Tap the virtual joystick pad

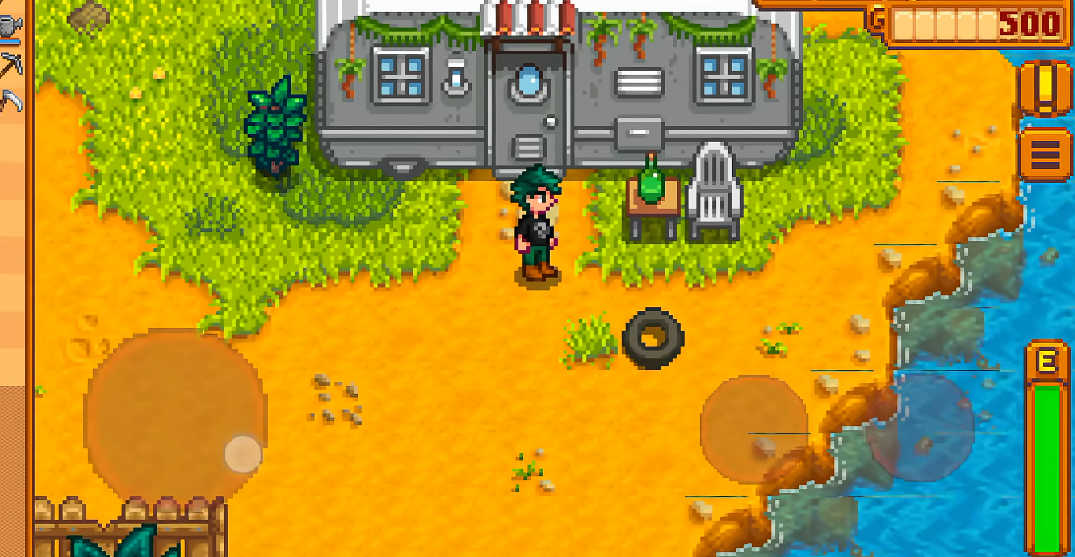click(x=175, y=416)
